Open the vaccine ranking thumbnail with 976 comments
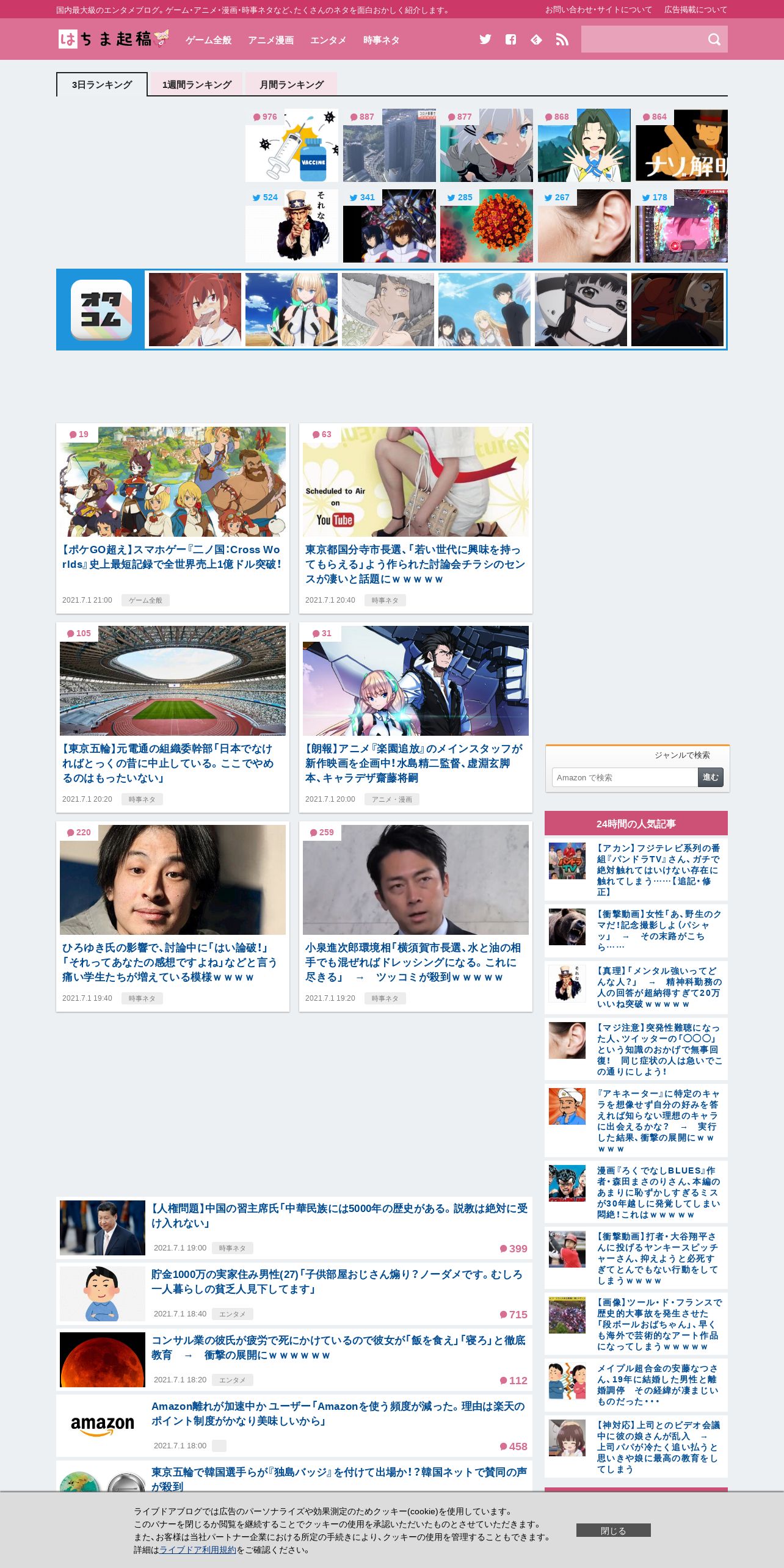Image resolution: width=784 pixels, height=1568 pixels. (x=292, y=145)
